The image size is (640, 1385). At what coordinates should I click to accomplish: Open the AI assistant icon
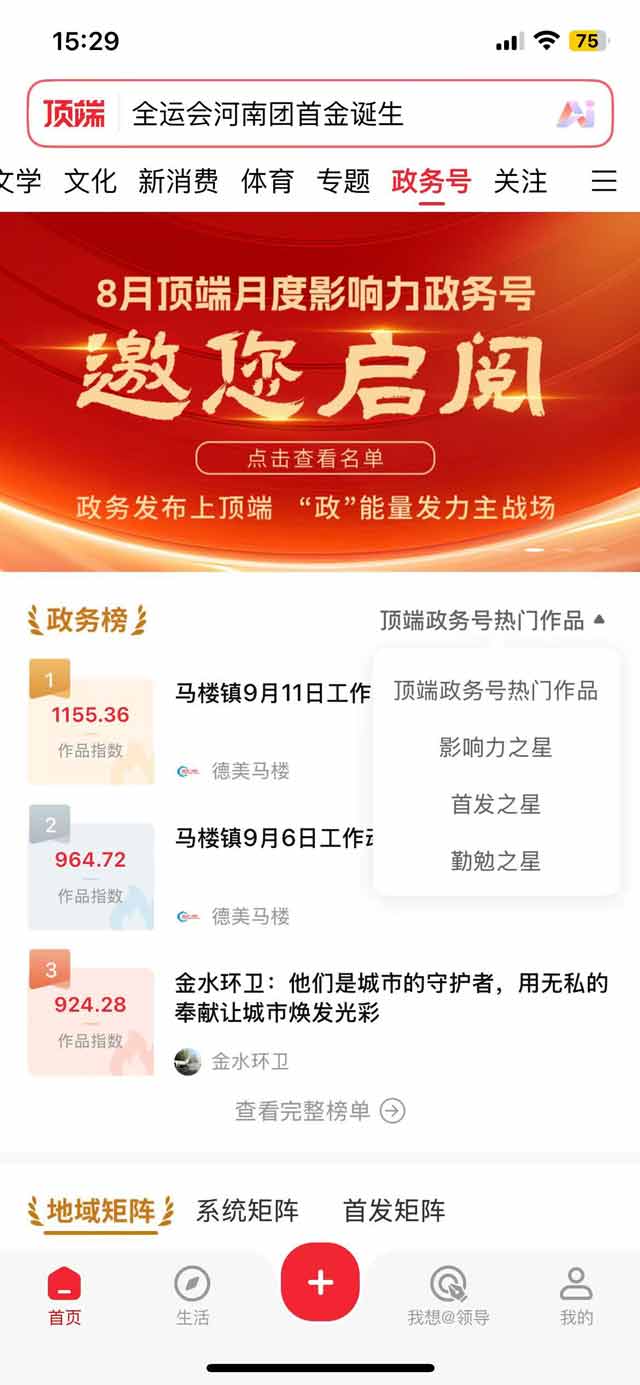pyautogui.click(x=575, y=114)
